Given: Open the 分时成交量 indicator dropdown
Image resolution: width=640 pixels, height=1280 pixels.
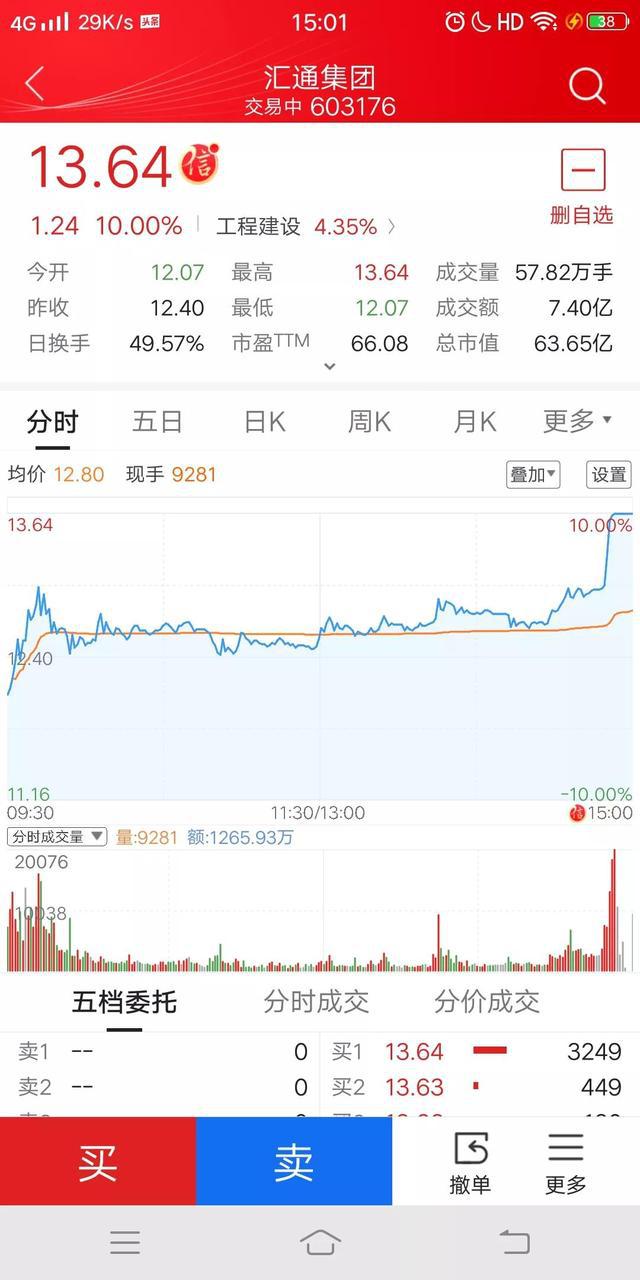Looking at the screenshot, I should [57, 837].
